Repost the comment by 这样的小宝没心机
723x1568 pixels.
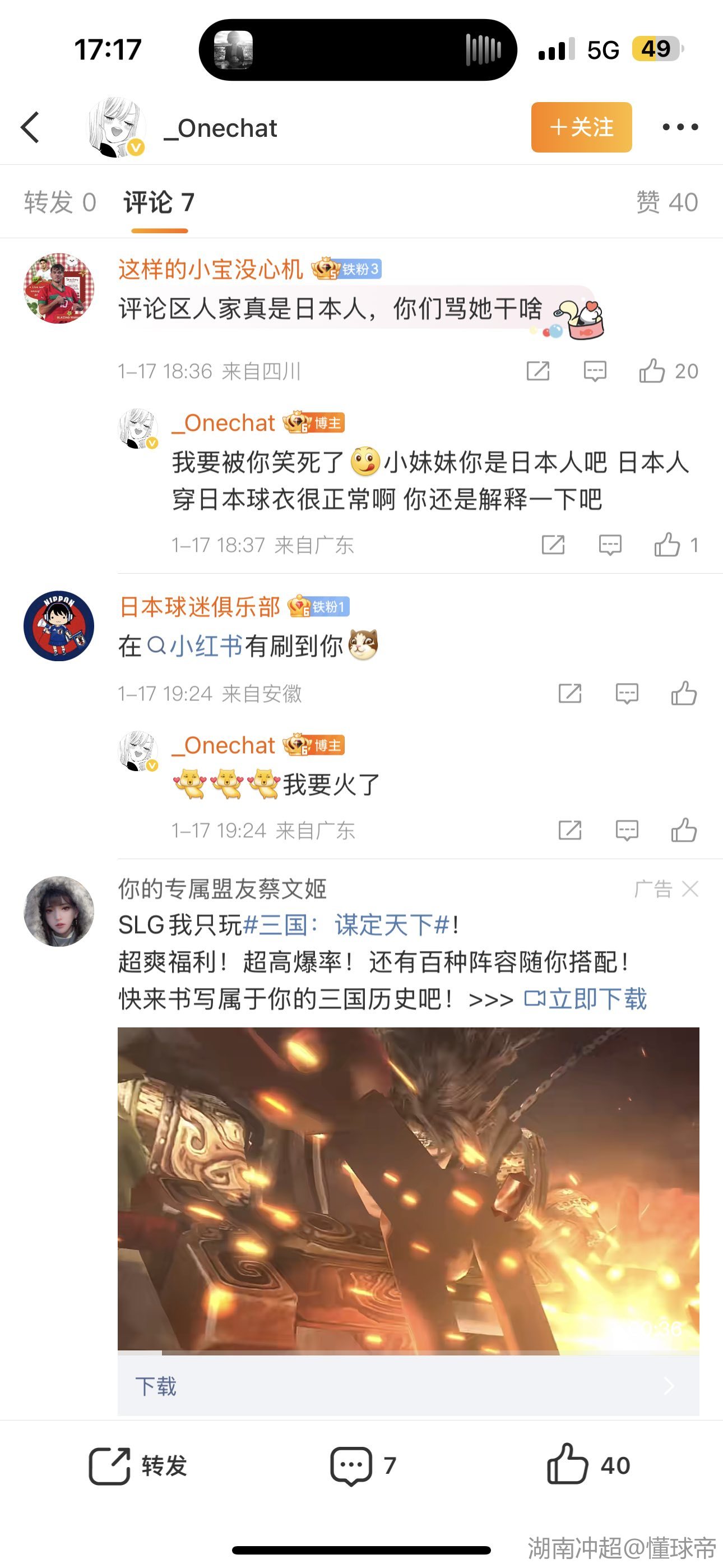click(x=538, y=371)
